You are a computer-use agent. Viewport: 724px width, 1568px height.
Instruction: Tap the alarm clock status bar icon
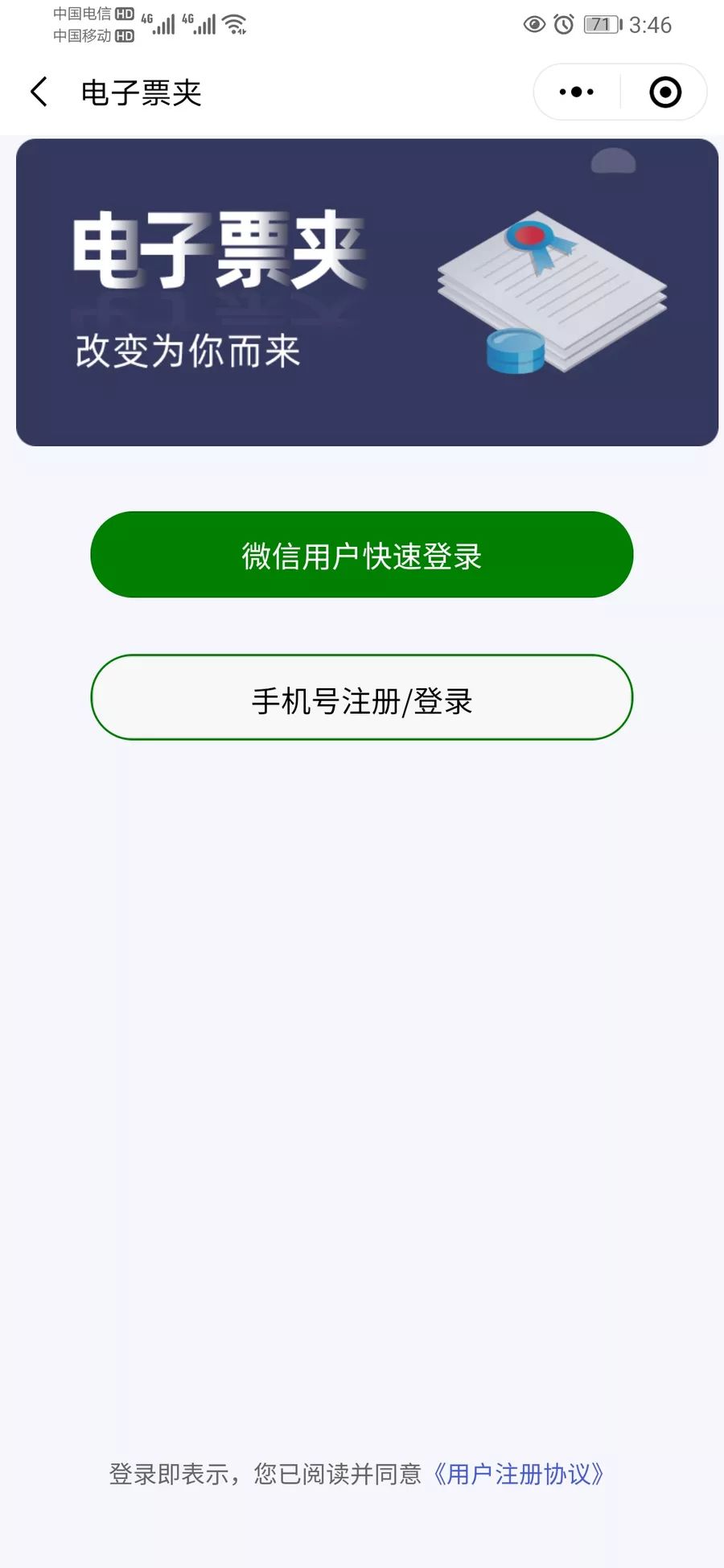(x=563, y=25)
